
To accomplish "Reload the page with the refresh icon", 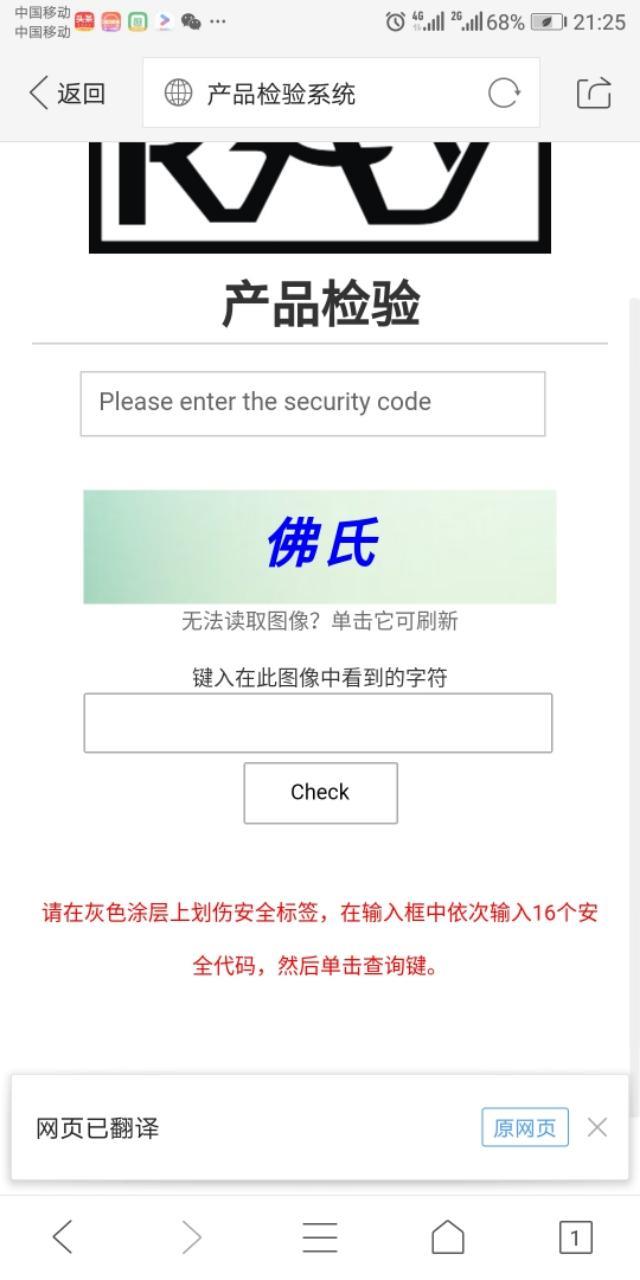I will coord(504,94).
